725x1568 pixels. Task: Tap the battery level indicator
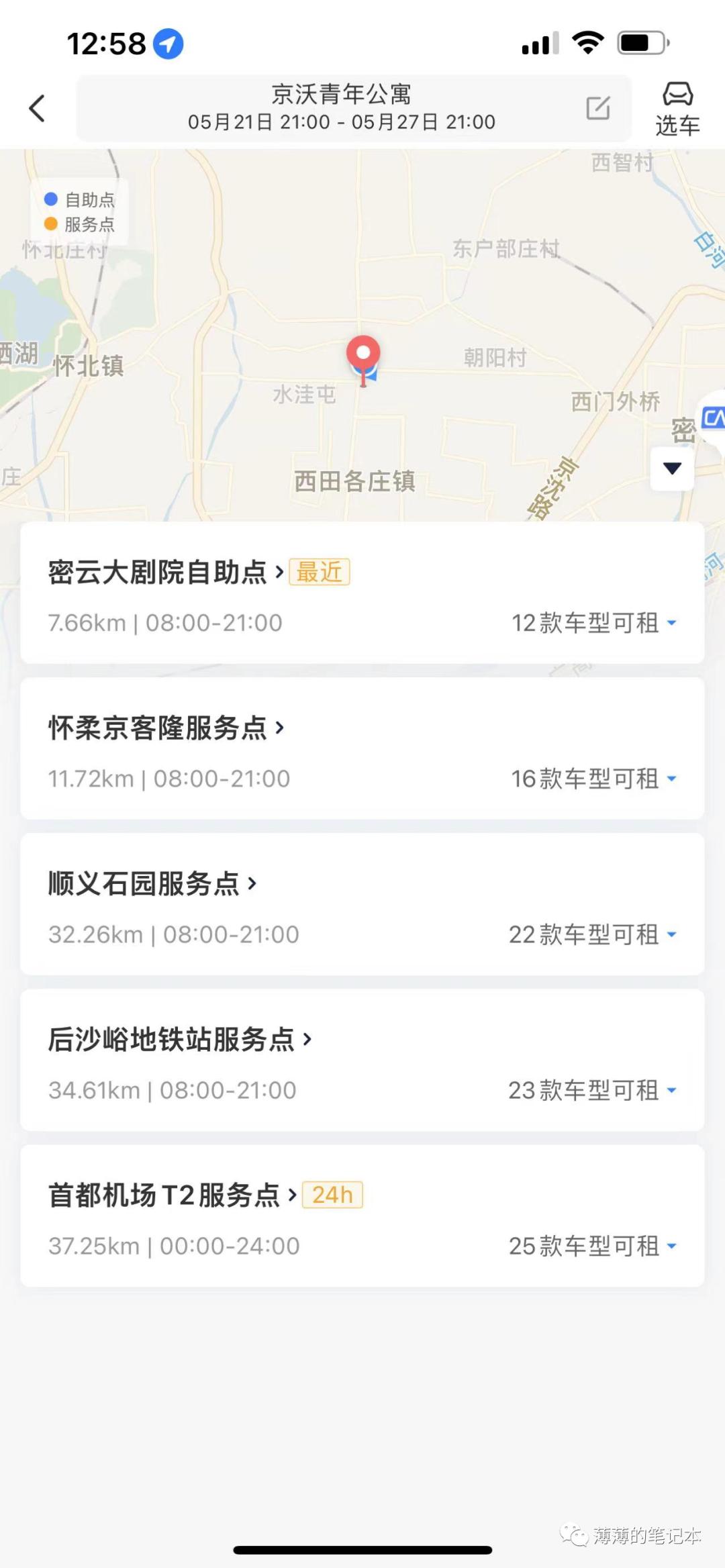coord(640,42)
